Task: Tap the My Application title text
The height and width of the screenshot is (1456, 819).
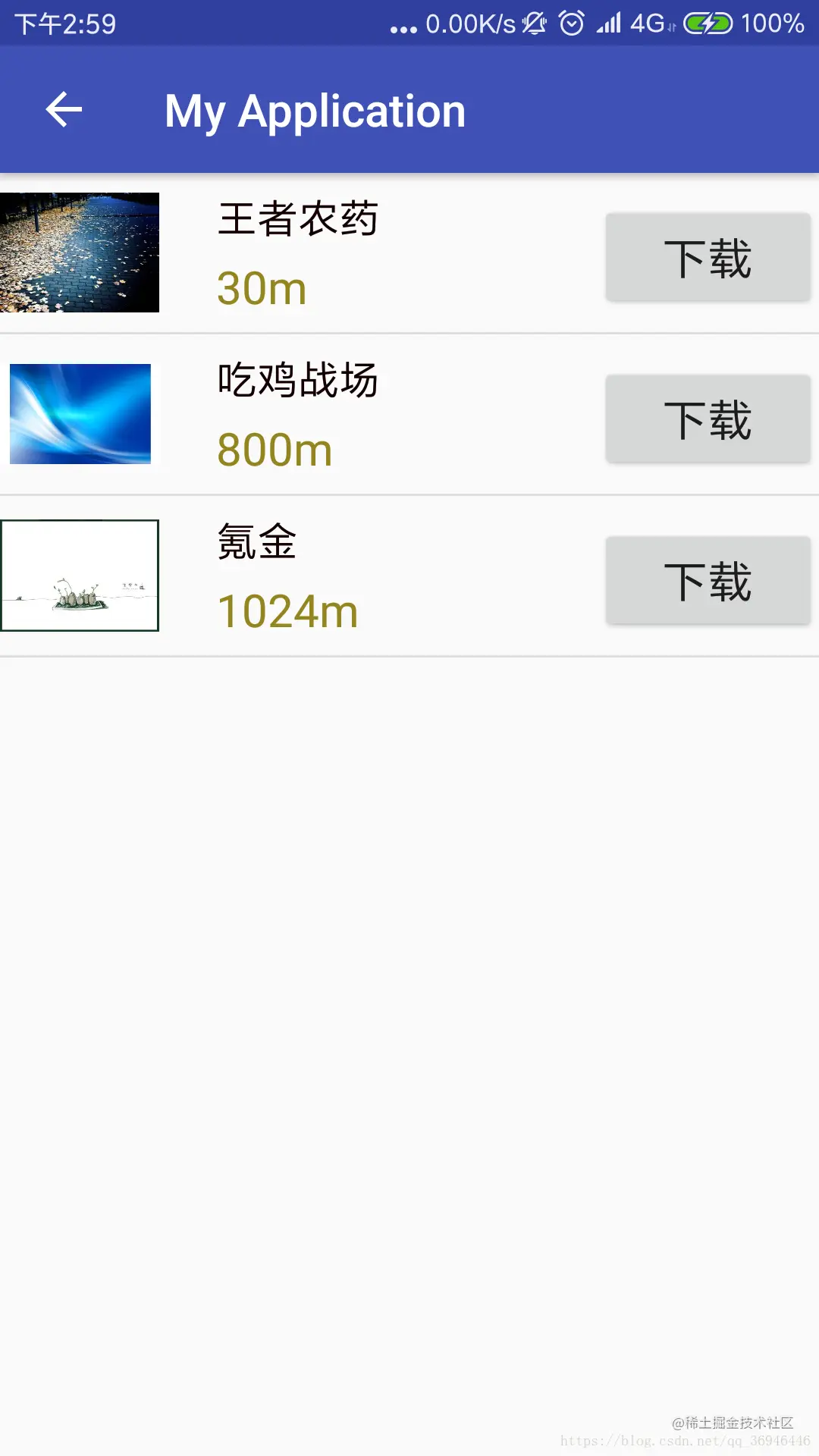Action: (x=315, y=111)
